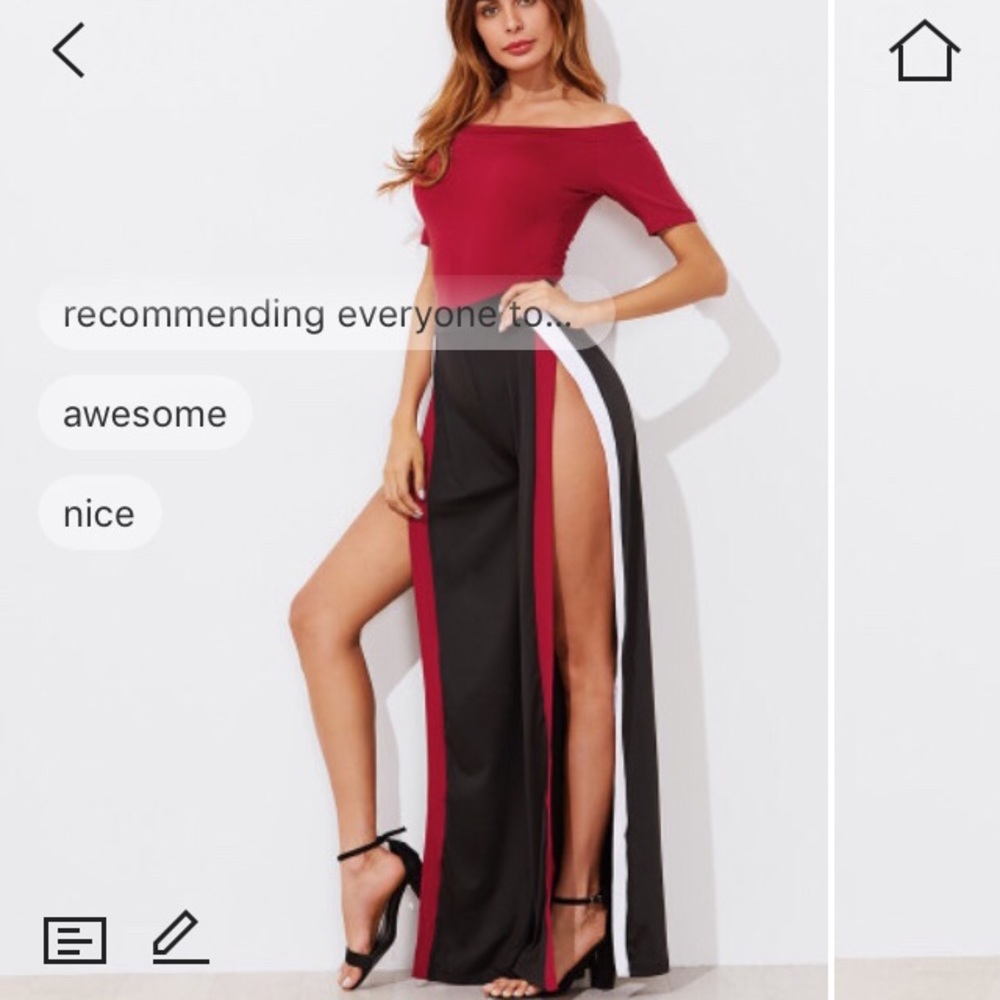Tap the 'nice' comment bubble

point(99,513)
